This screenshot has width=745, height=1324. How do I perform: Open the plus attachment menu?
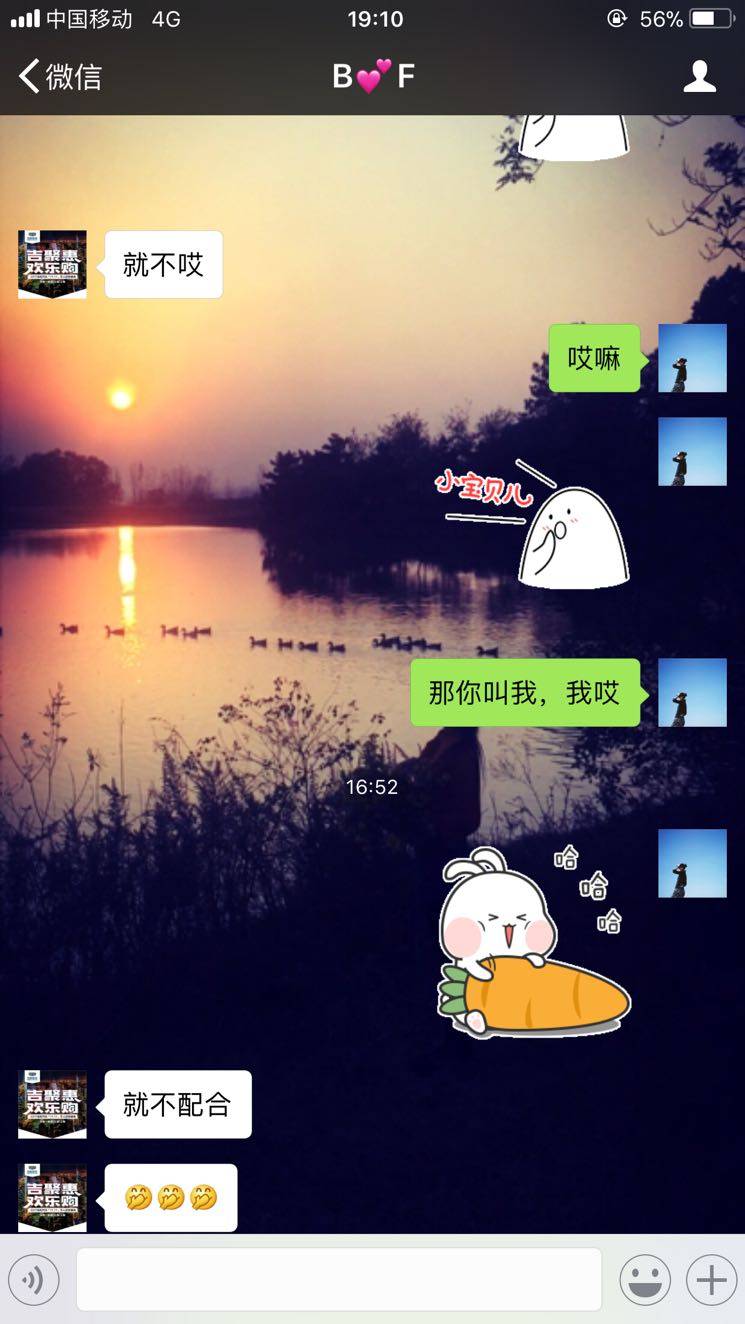click(x=711, y=1279)
